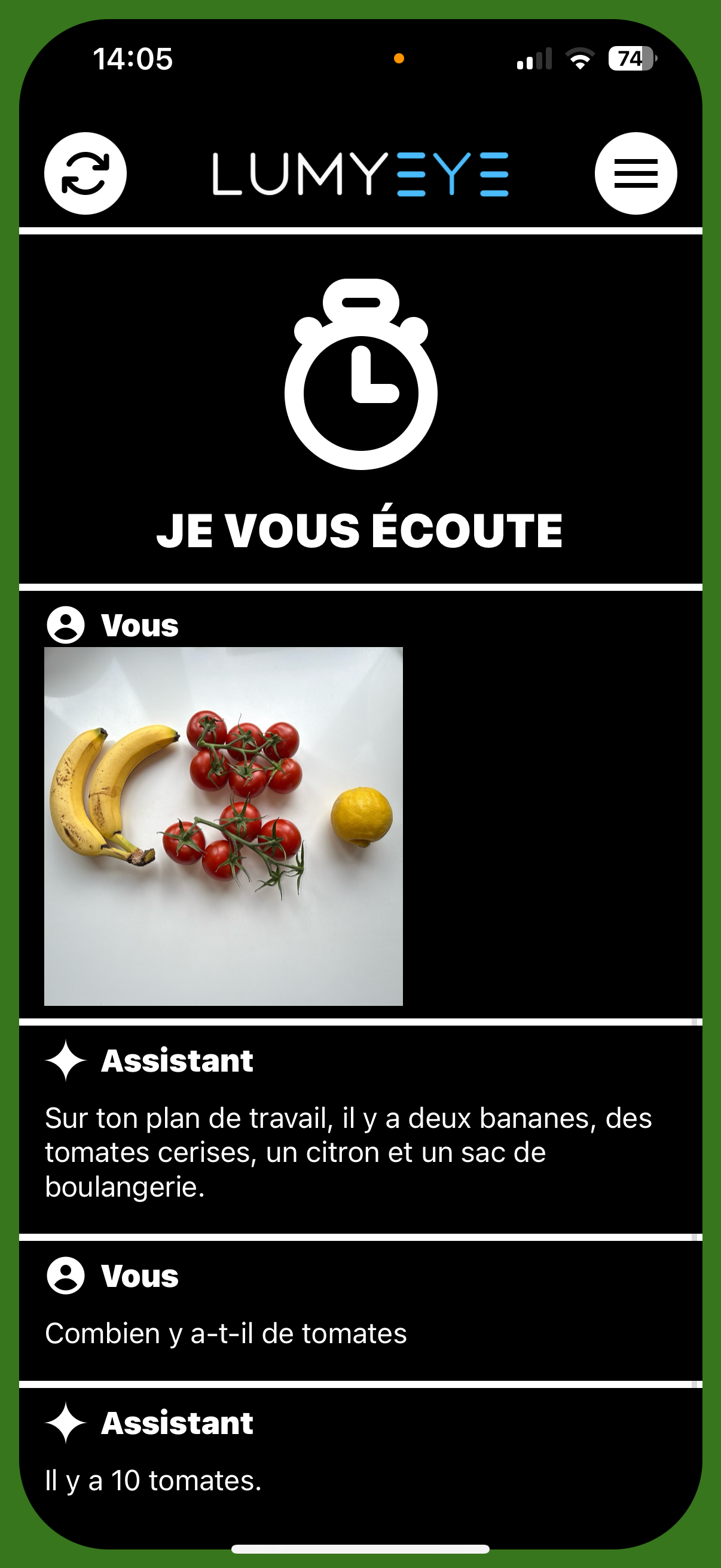Click the sparkle icon beside first Assistant

click(x=66, y=1060)
